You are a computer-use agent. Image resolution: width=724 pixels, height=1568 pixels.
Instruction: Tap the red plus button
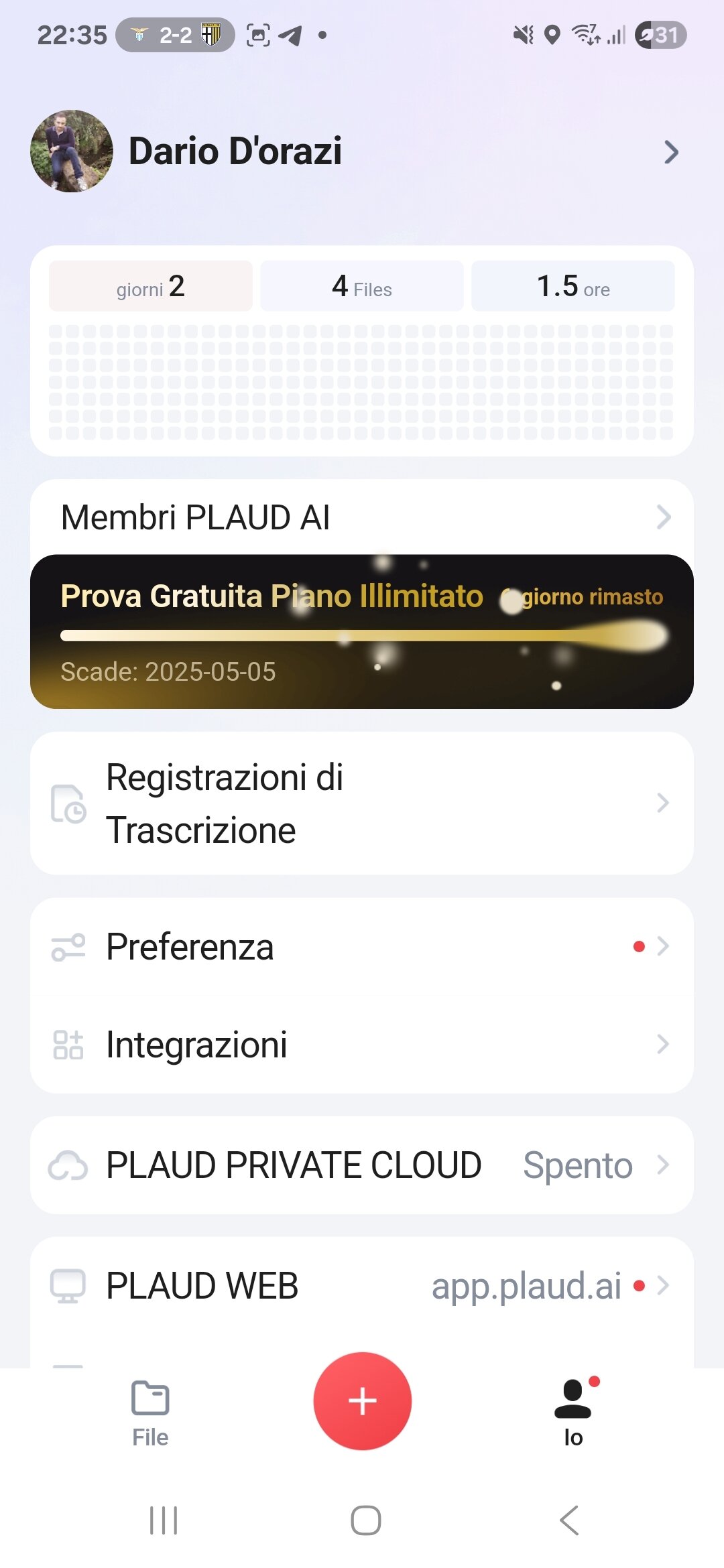click(x=363, y=1401)
